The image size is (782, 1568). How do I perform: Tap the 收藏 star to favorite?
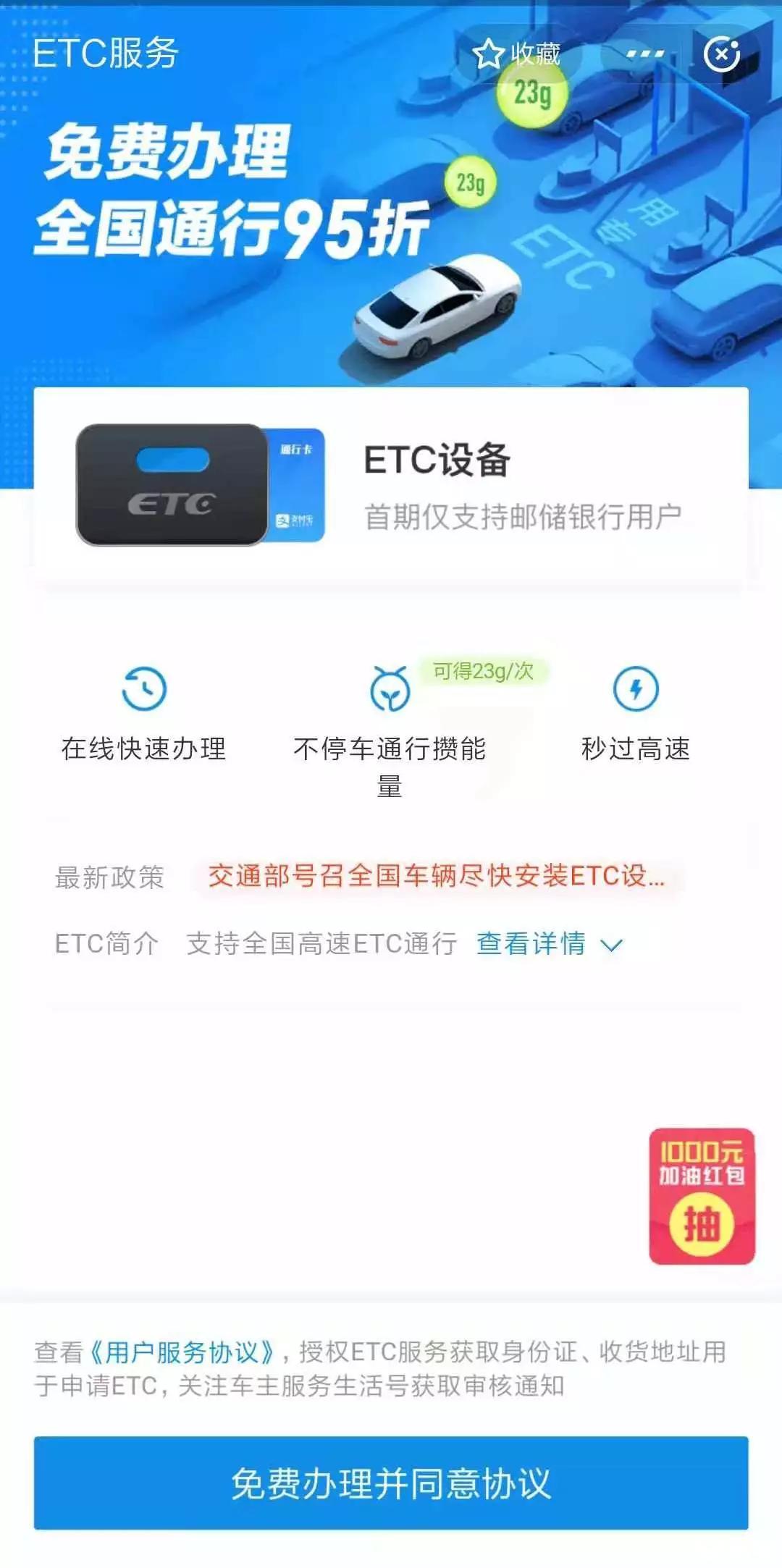[517, 54]
